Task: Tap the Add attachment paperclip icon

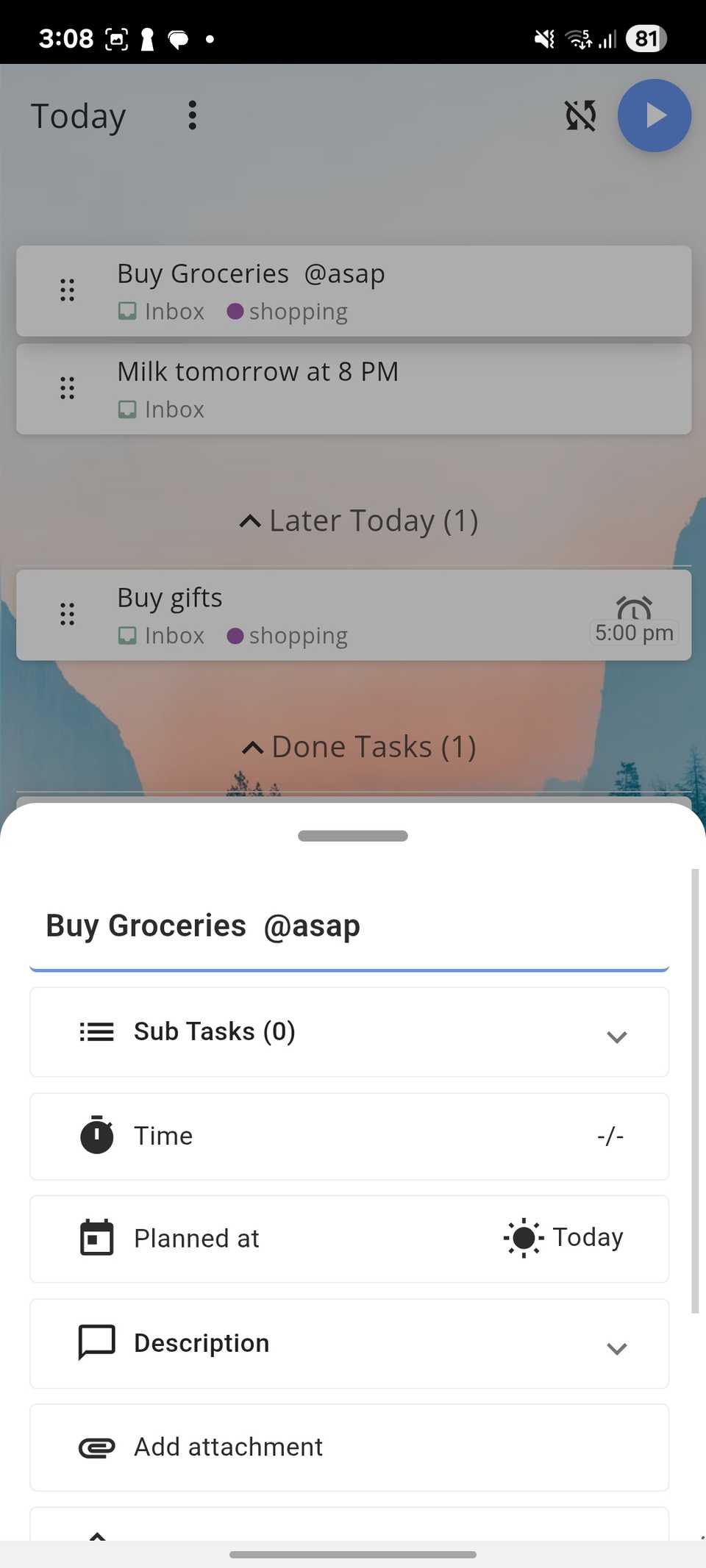Action: (96, 1447)
